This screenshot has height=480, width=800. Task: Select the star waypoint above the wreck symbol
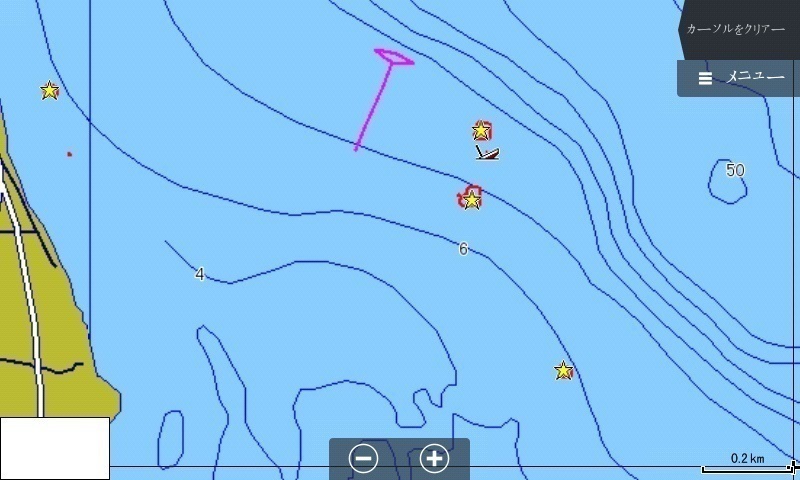pos(481,131)
